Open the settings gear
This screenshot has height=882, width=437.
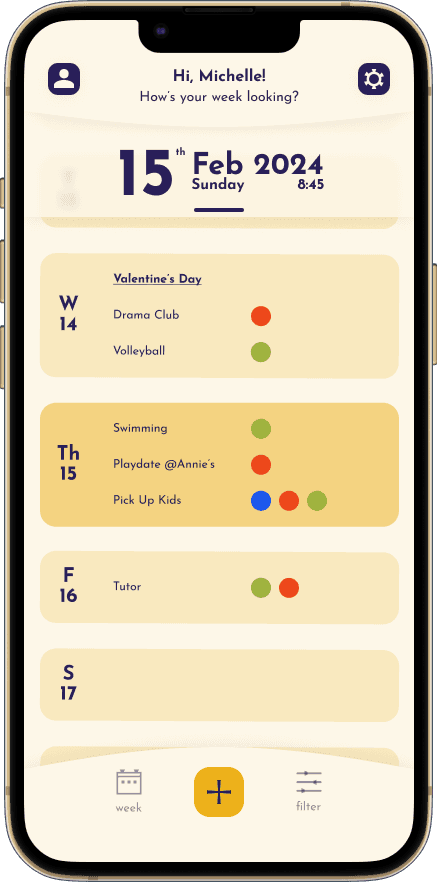374,79
